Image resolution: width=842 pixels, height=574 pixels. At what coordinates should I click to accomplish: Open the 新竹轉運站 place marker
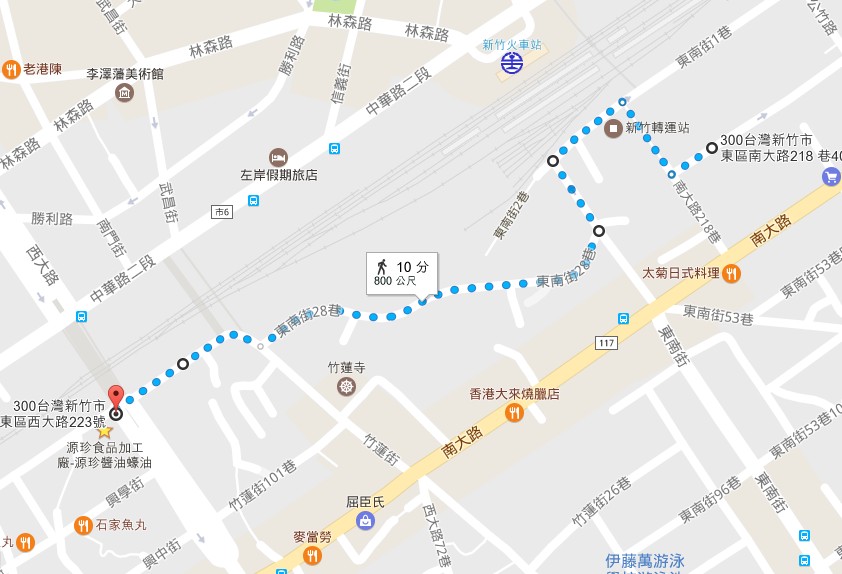pyautogui.click(x=613, y=128)
